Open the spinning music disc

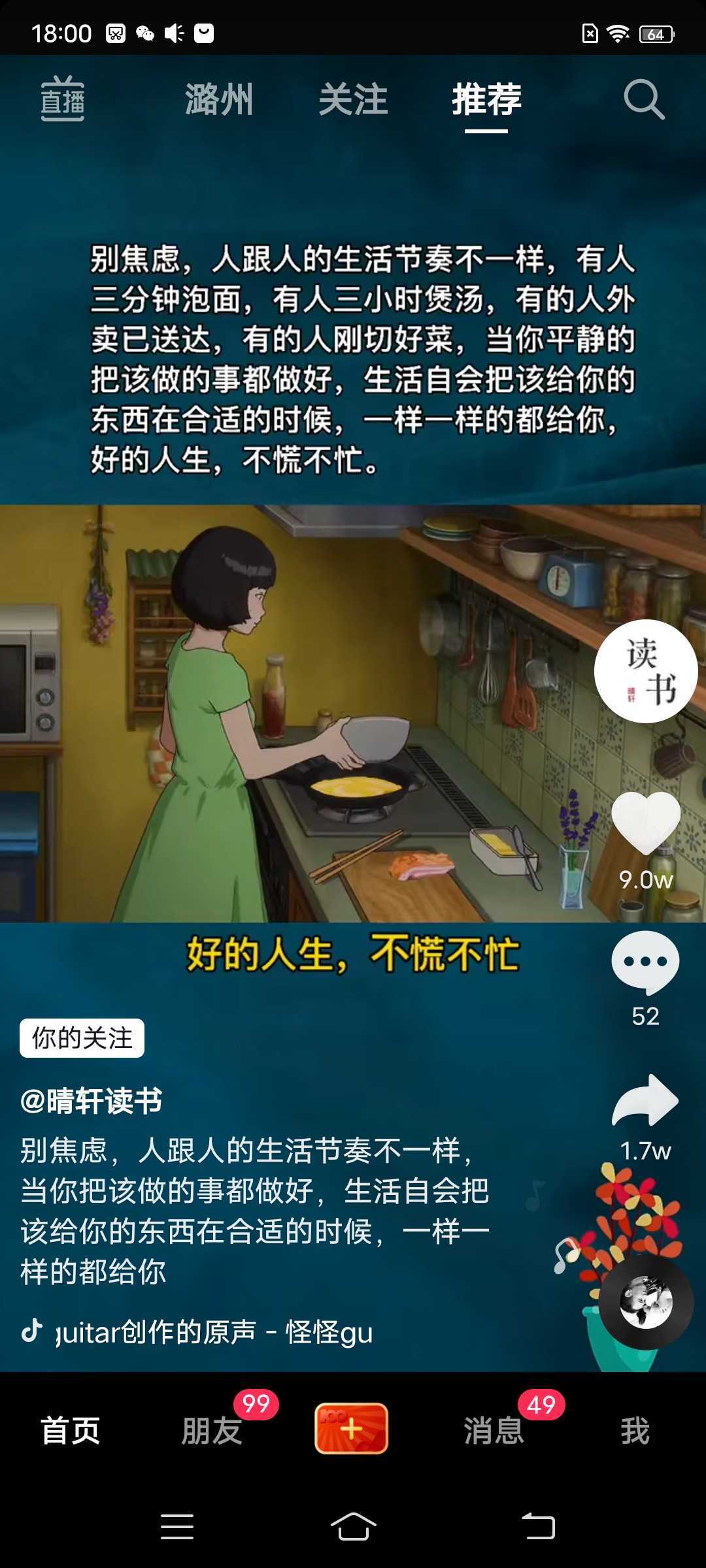(x=645, y=1302)
